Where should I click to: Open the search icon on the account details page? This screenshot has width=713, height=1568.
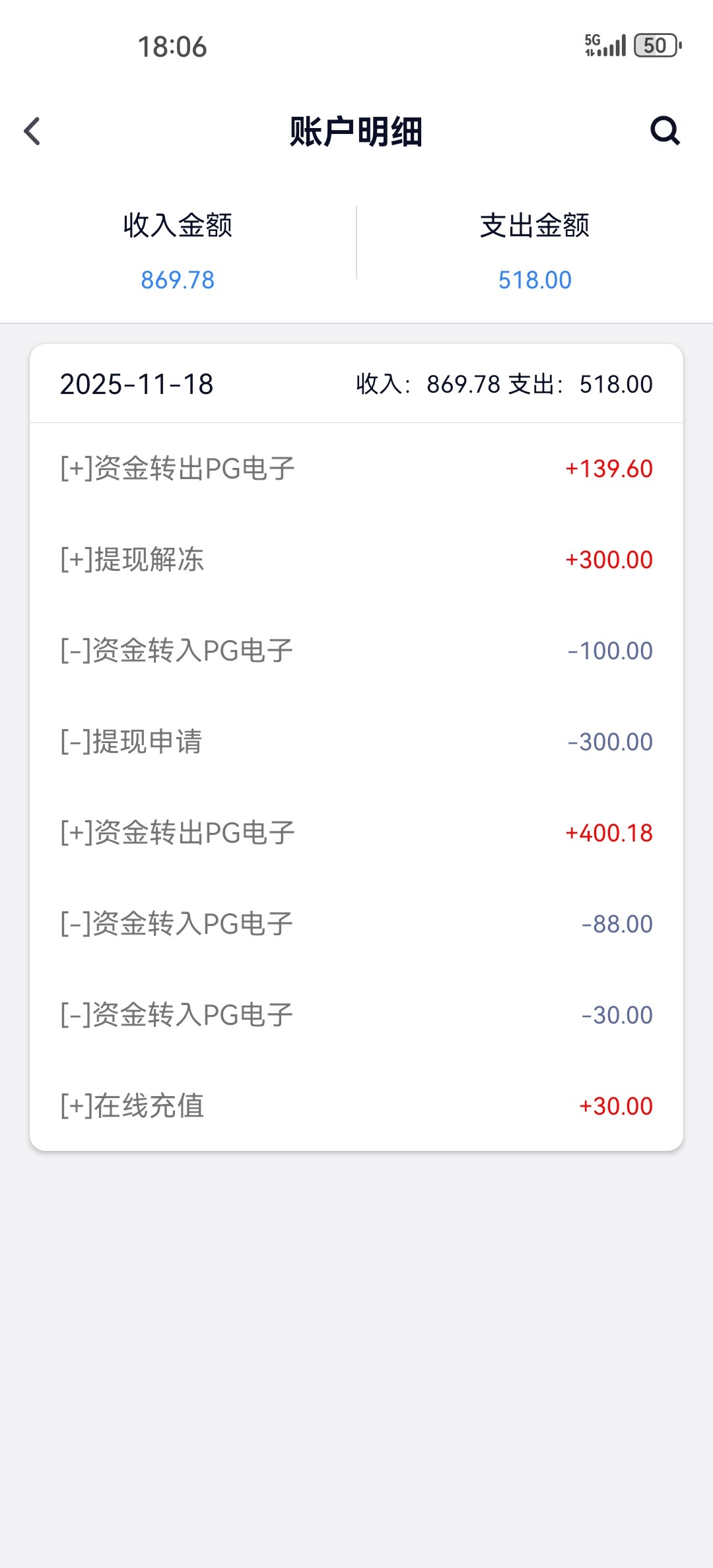665,131
